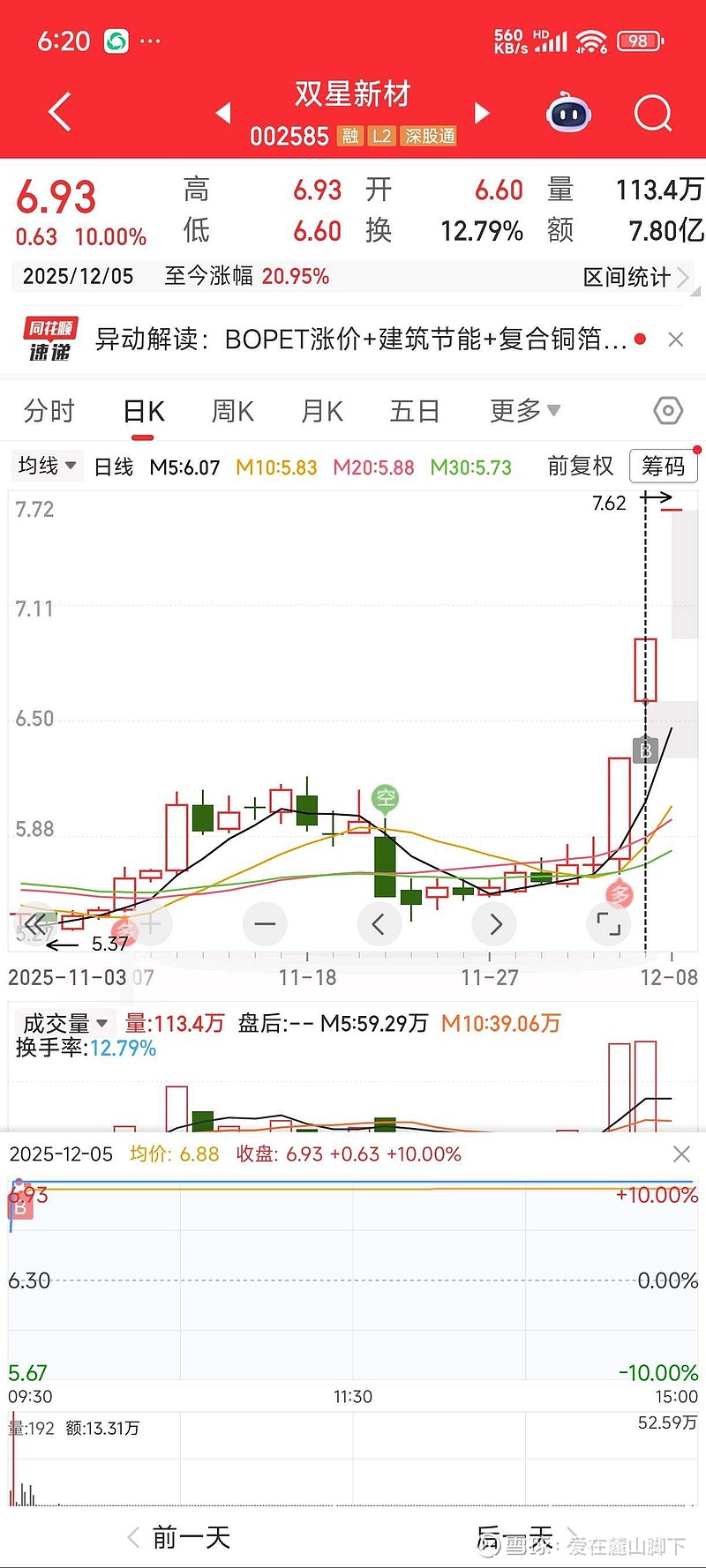Switch to the 分时 intraday tab
706x1568 pixels.
pyautogui.click(x=49, y=410)
